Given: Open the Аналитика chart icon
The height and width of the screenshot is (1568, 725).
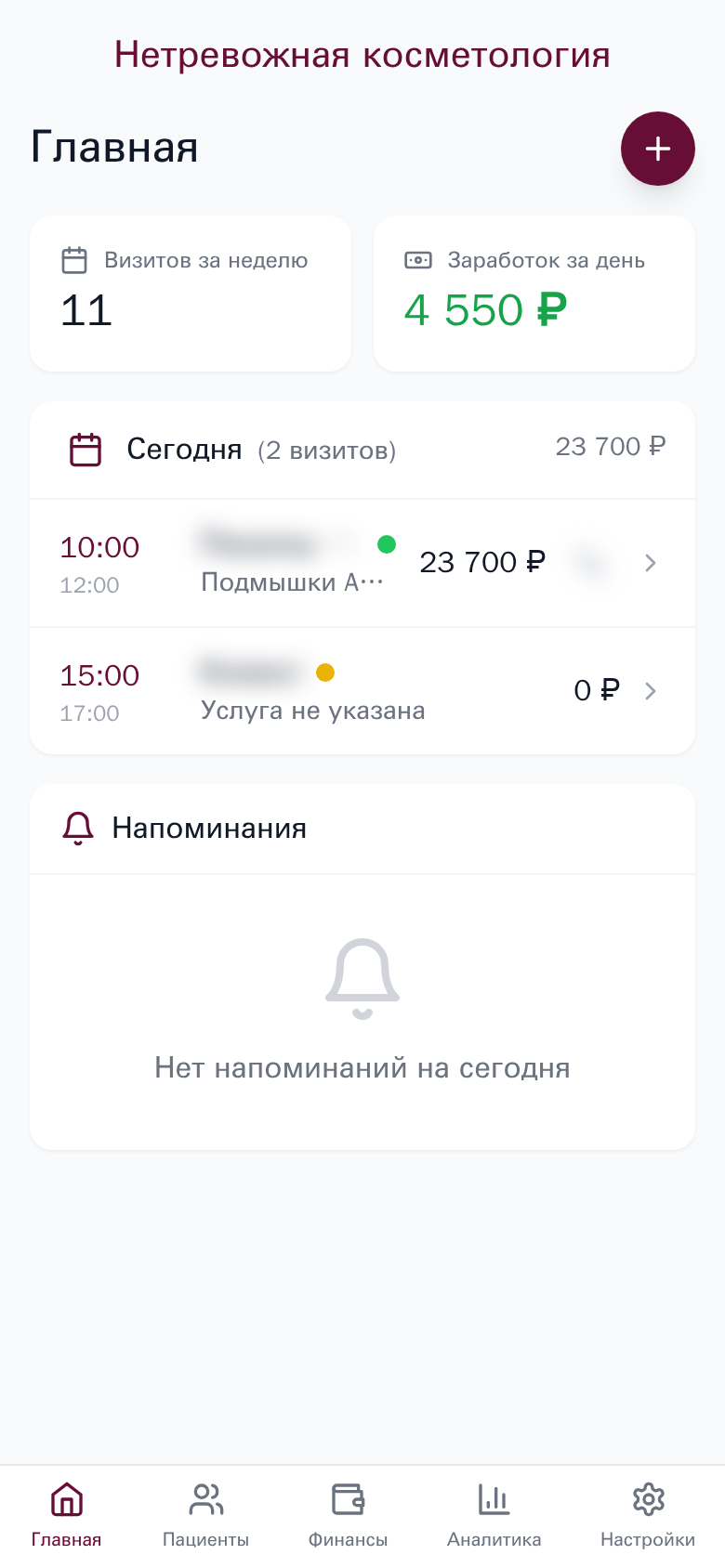Looking at the screenshot, I should (494, 1499).
